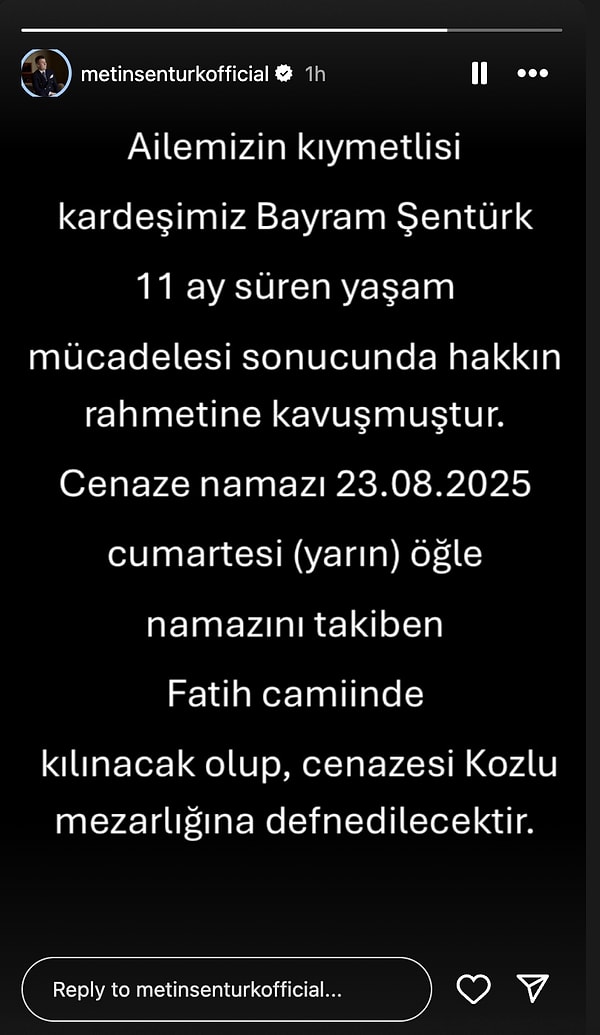Share the story via the paper plane icon
Viewport: 600px width, 1035px height.
533,989
